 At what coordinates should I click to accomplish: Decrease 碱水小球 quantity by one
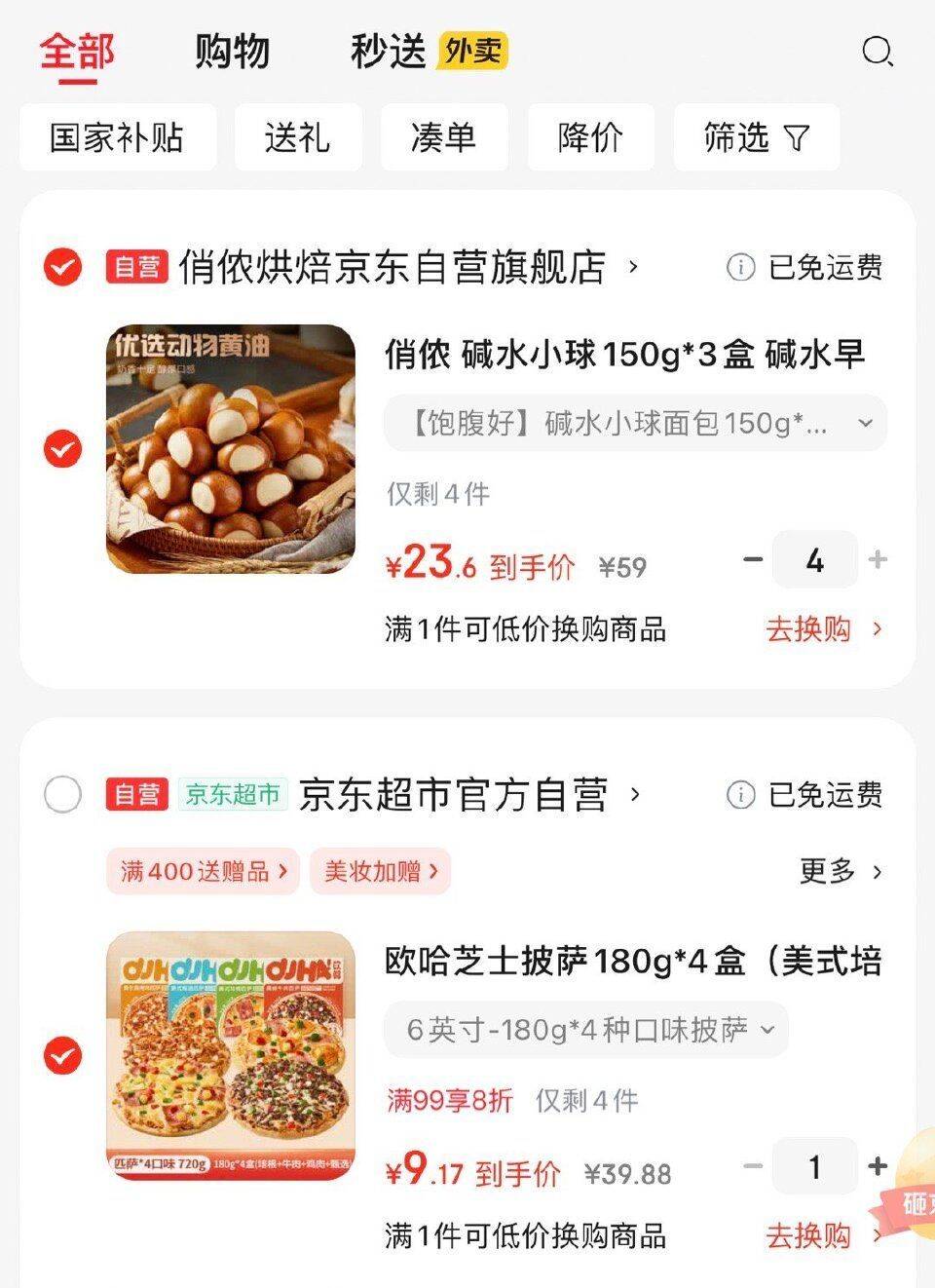[753, 559]
